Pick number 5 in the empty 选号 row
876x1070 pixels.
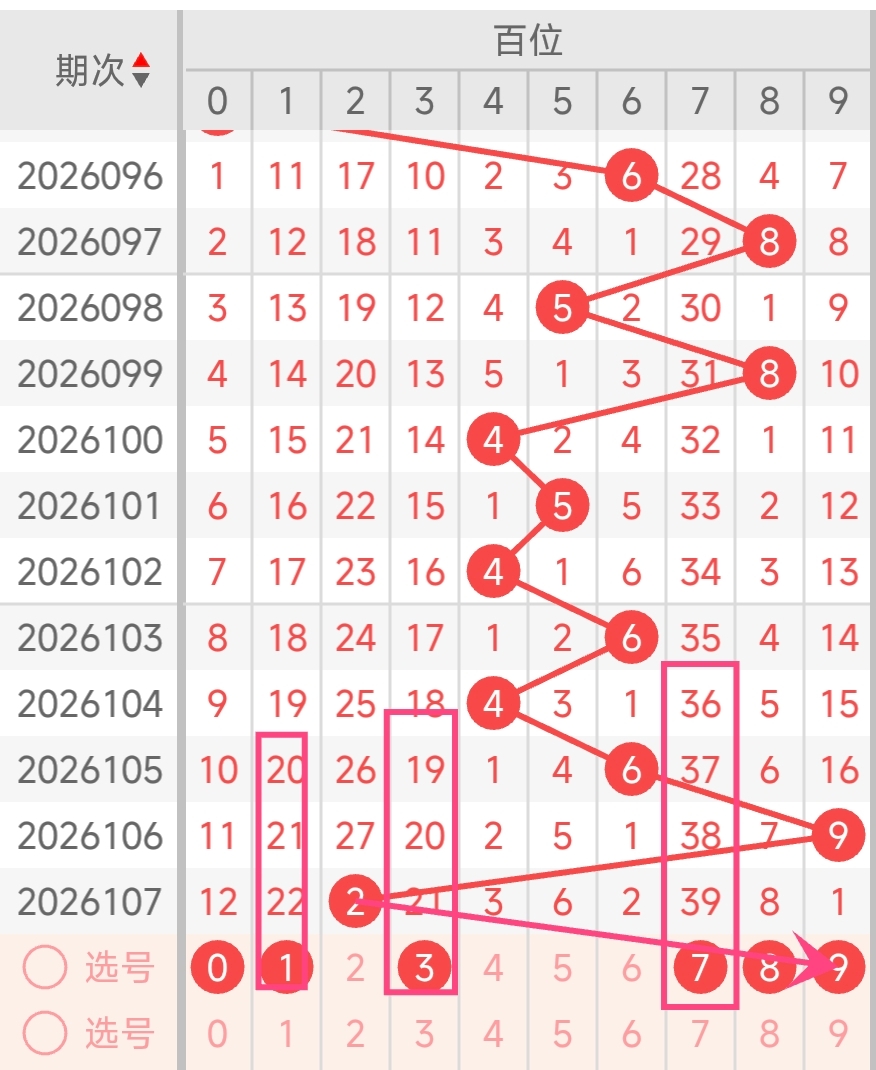562,1033
